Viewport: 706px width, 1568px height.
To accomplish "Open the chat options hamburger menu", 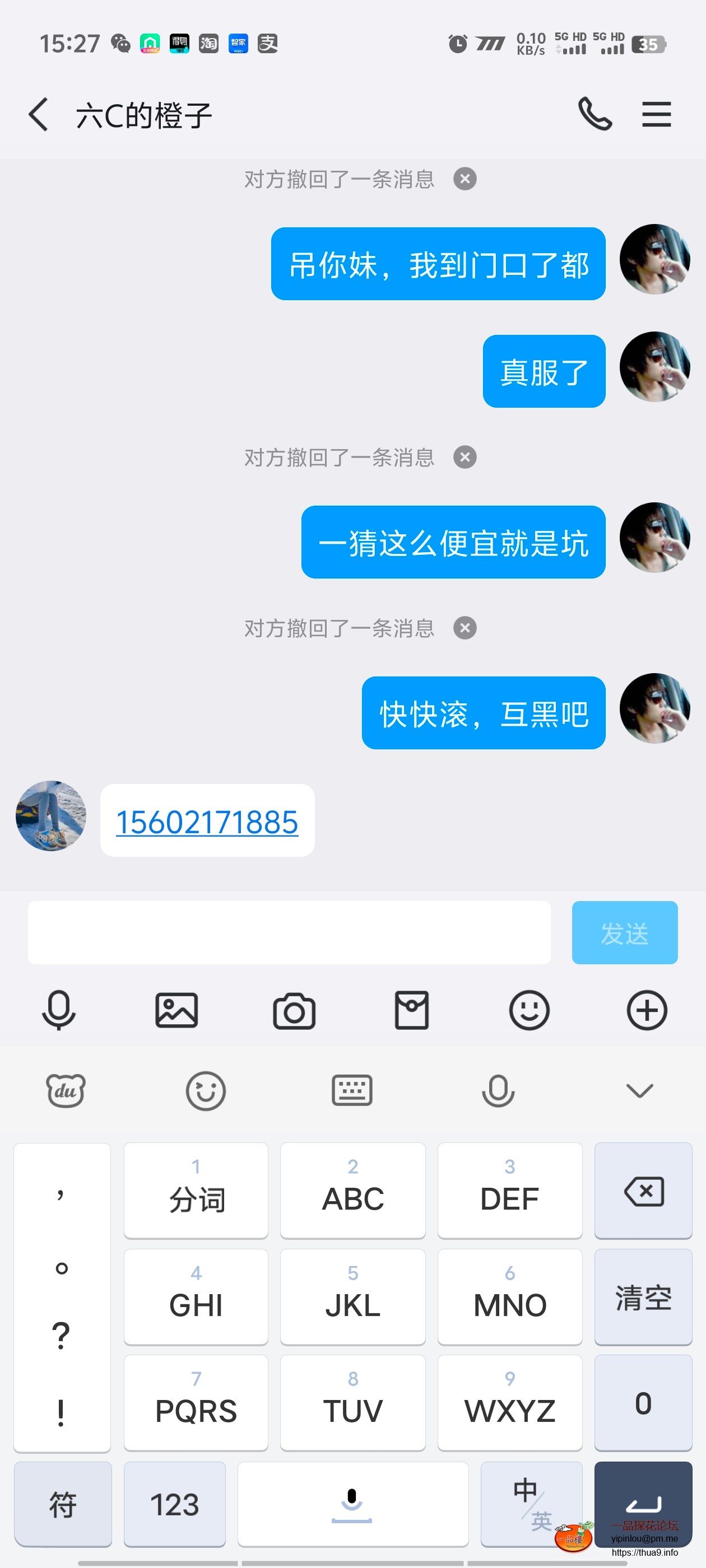I will [x=656, y=114].
